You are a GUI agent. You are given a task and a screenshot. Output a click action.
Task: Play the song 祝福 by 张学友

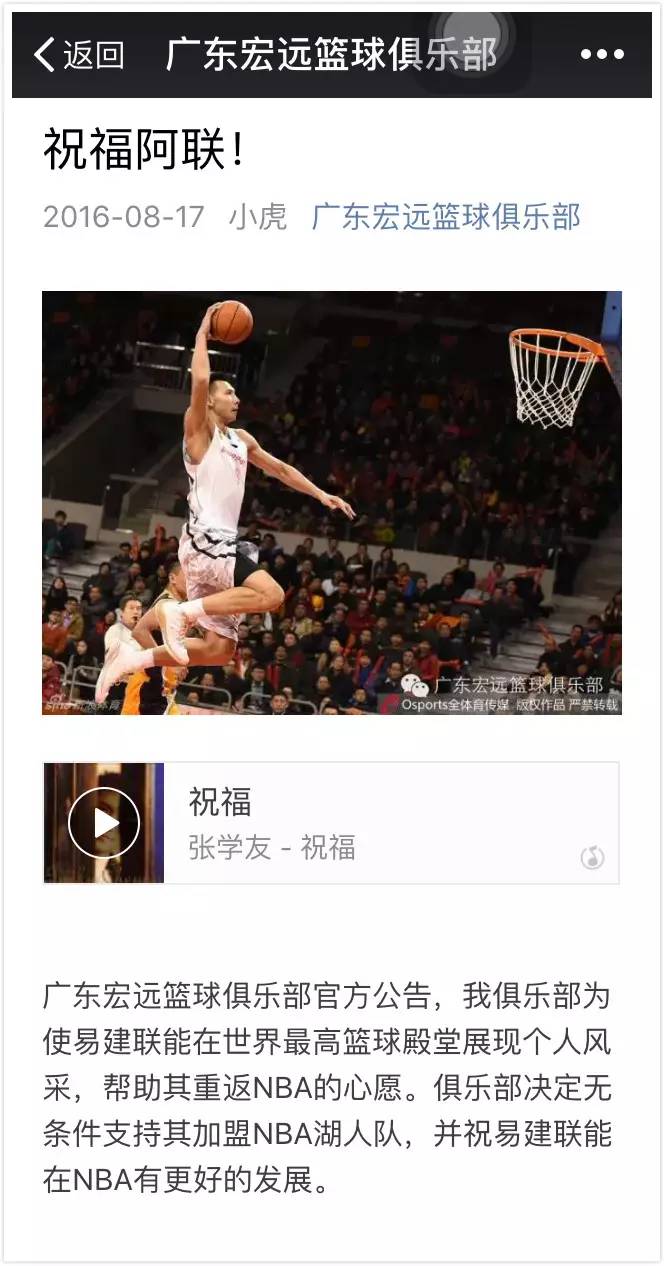point(104,823)
